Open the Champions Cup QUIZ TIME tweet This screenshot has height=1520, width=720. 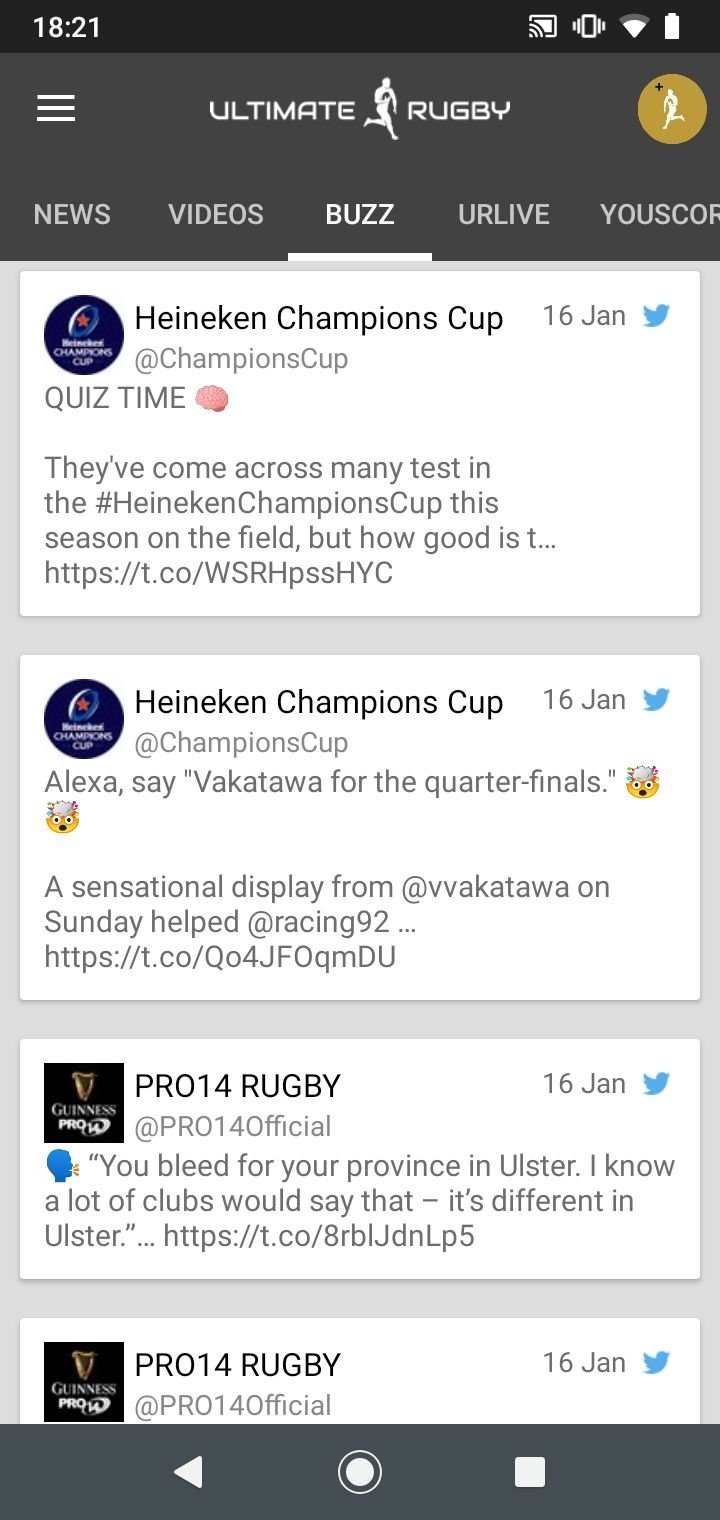click(x=360, y=443)
